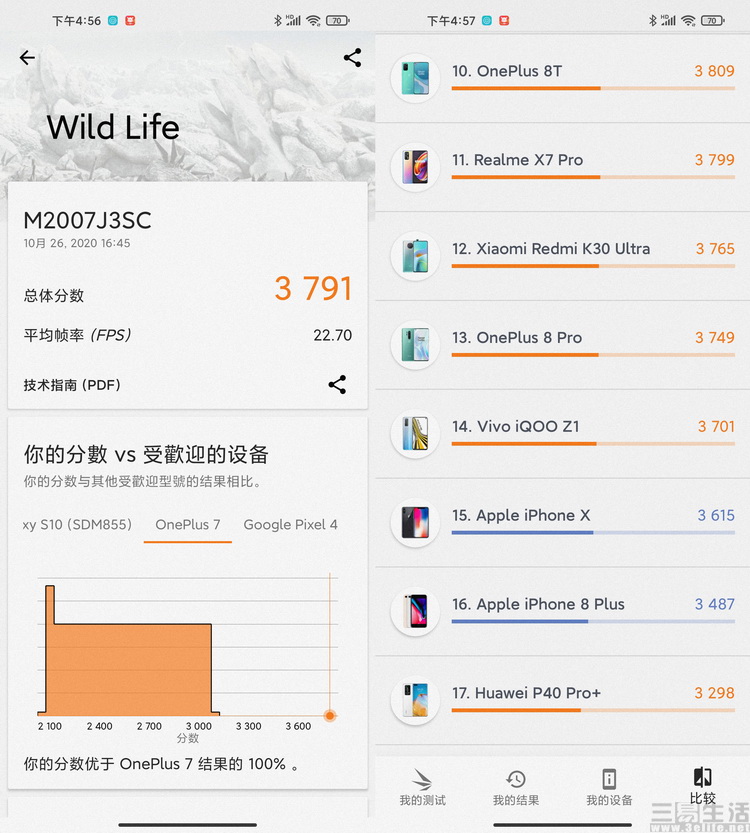Select the 比较 tab
750x833 pixels.
click(702, 787)
